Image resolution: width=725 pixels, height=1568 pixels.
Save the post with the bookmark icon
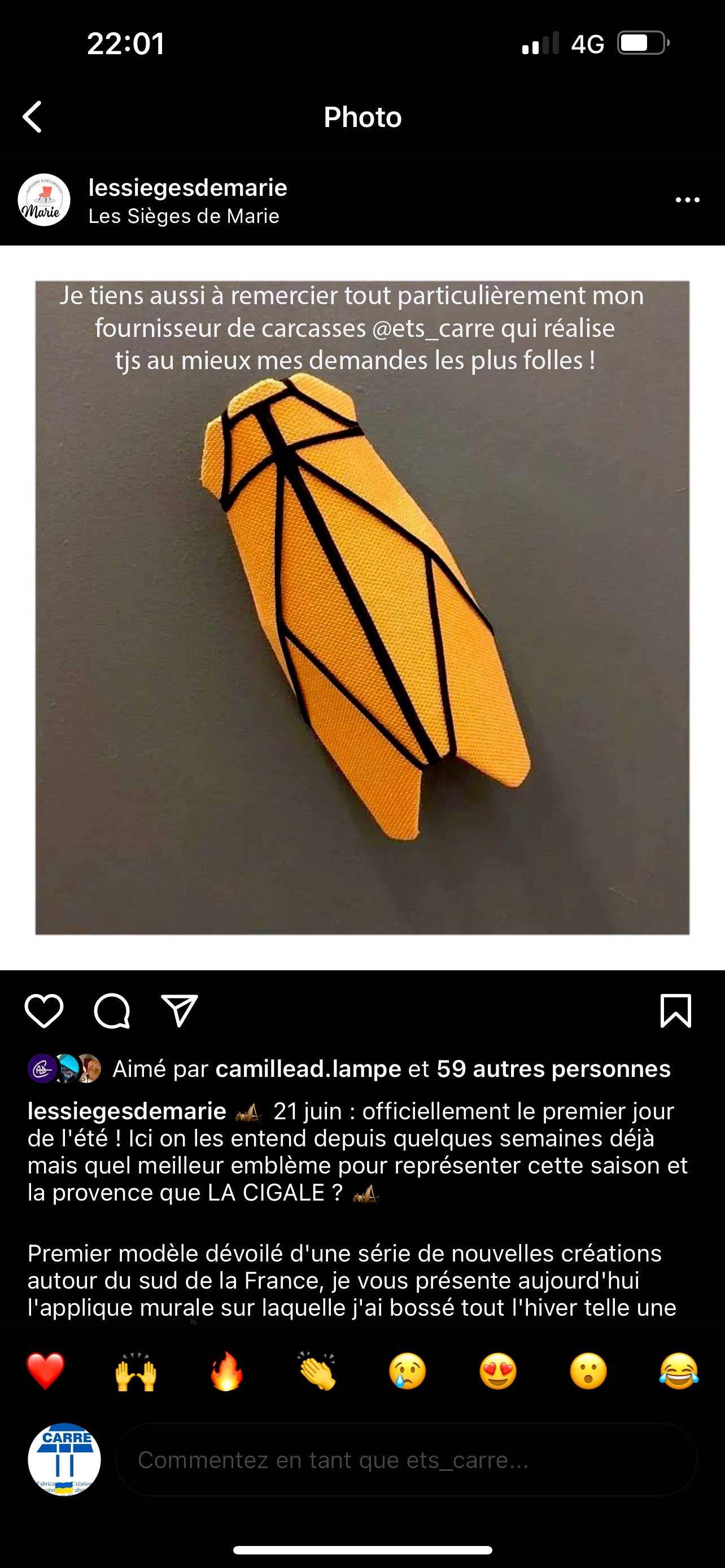(676, 1010)
